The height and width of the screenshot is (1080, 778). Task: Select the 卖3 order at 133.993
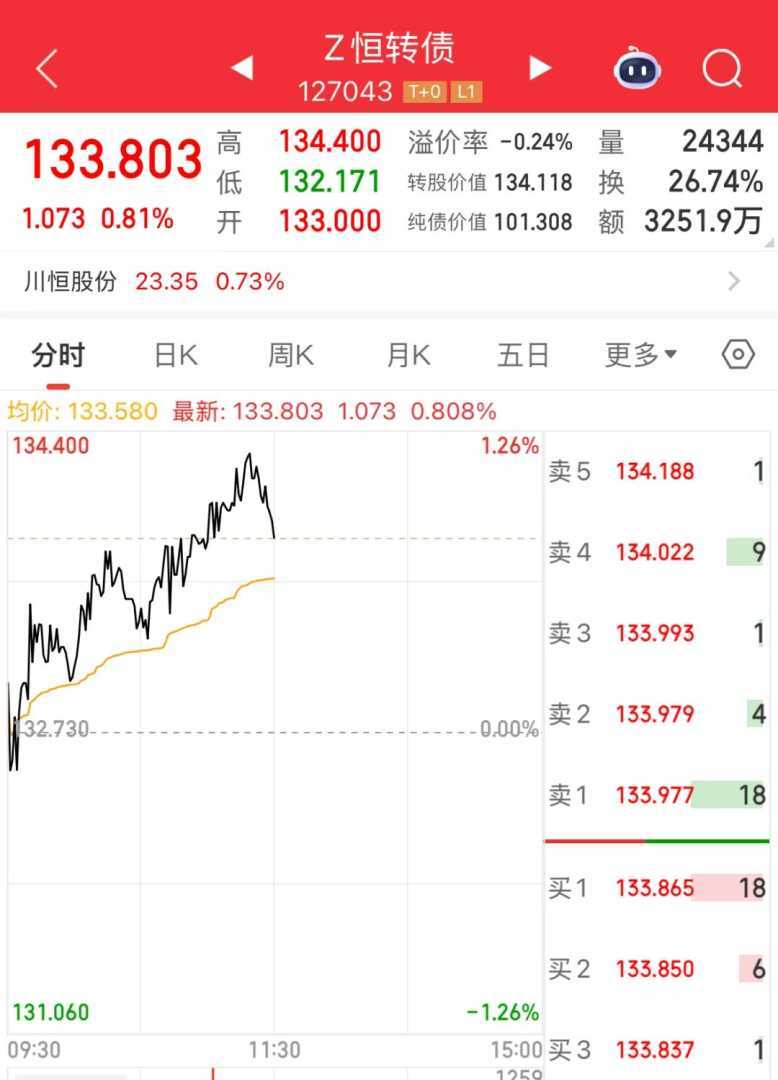pyautogui.click(x=656, y=633)
